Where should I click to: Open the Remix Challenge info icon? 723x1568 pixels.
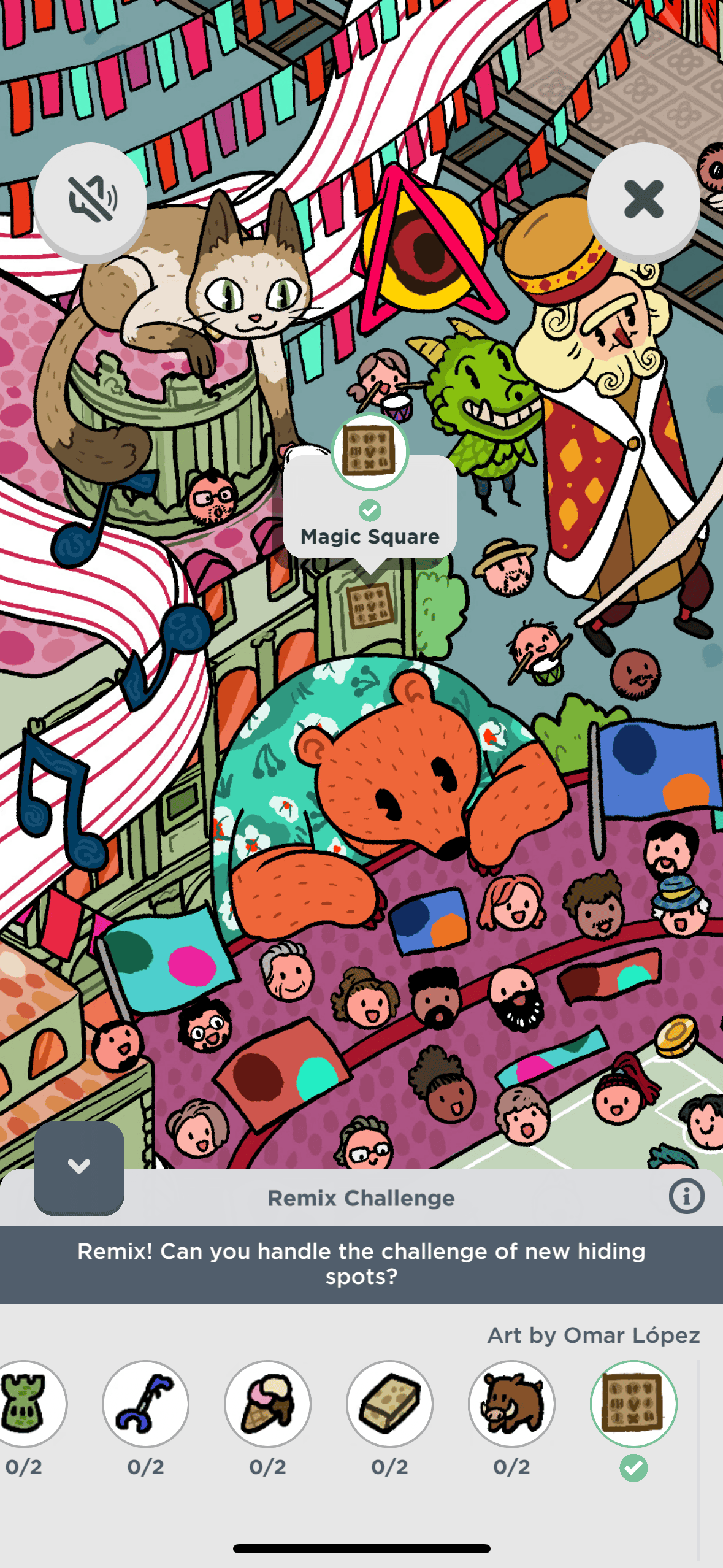click(686, 1196)
